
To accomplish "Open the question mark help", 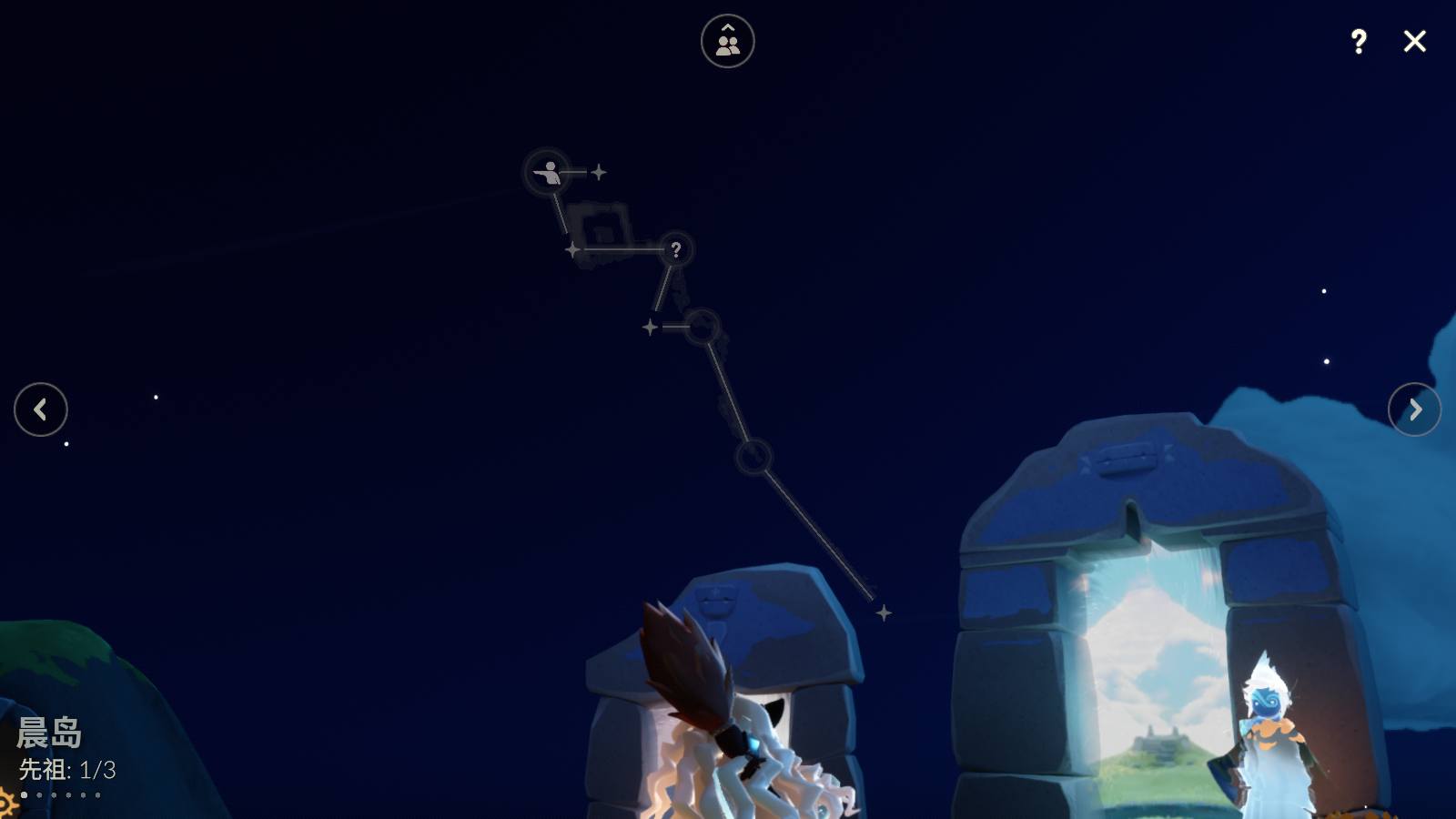I will click(x=1359, y=41).
